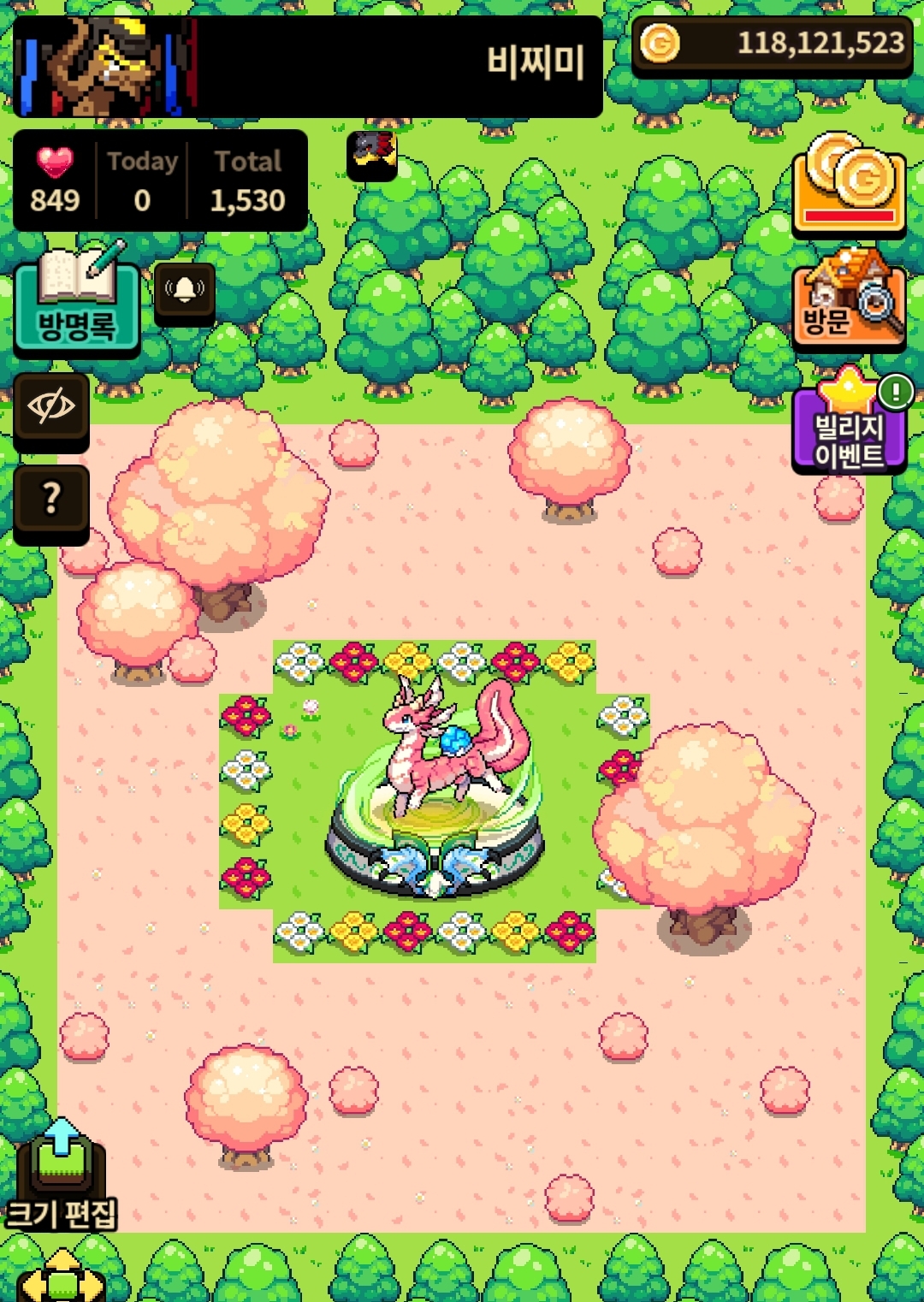
Task: Open the 방문 visit button
Action: 849,301
